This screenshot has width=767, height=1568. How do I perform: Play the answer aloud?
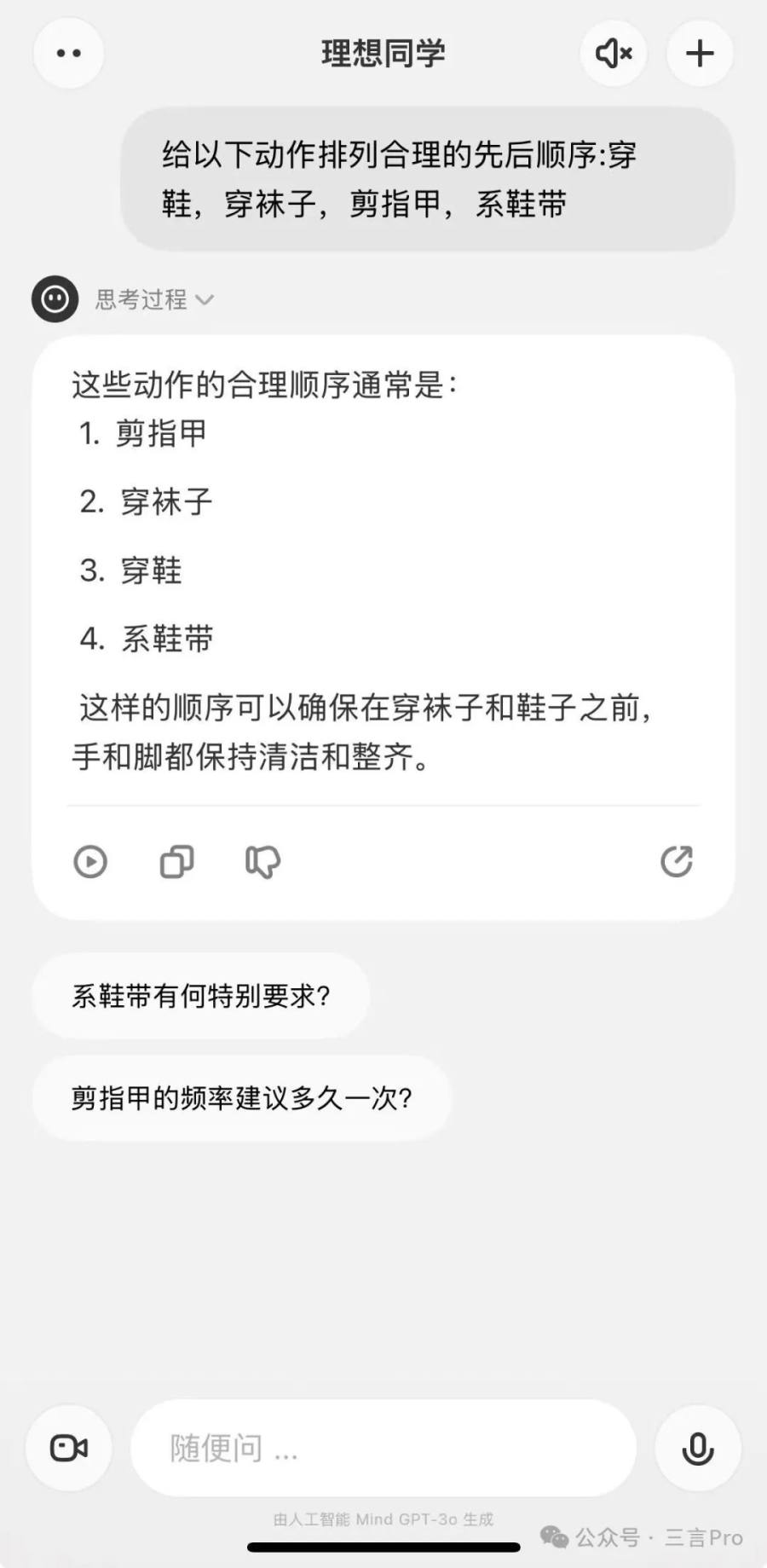[90, 861]
